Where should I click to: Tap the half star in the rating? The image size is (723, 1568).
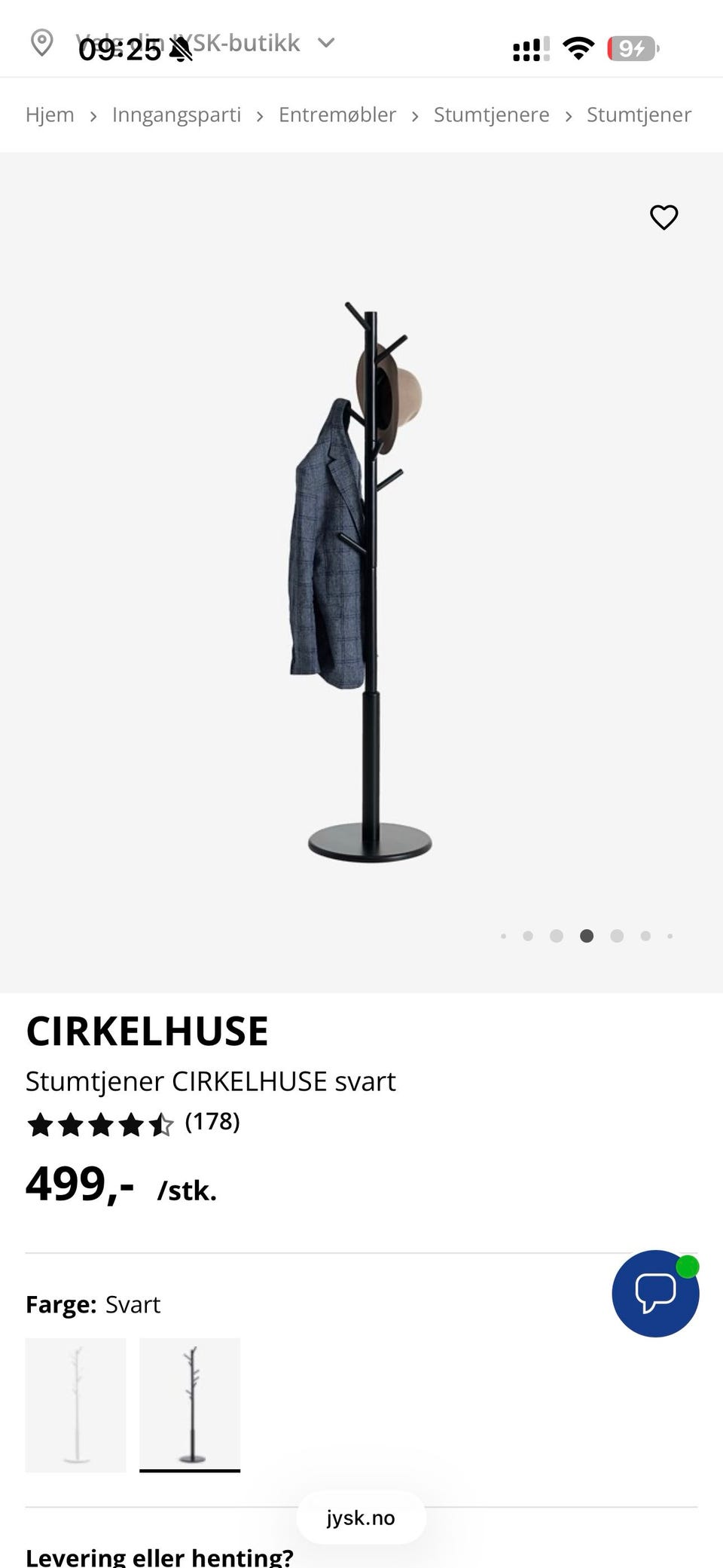(x=160, y=1125)
